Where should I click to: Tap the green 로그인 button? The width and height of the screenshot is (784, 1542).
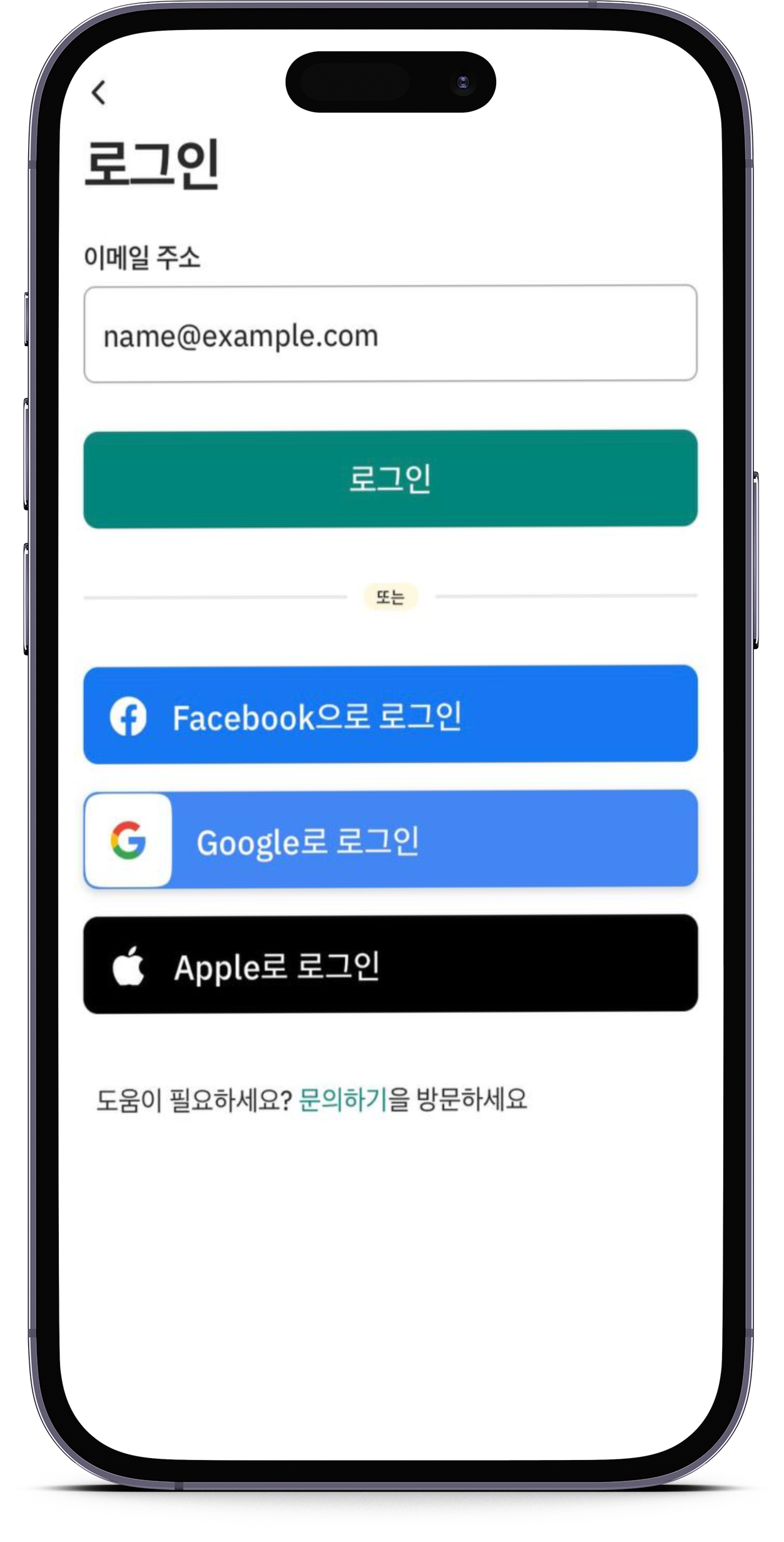tap(390, 479)
